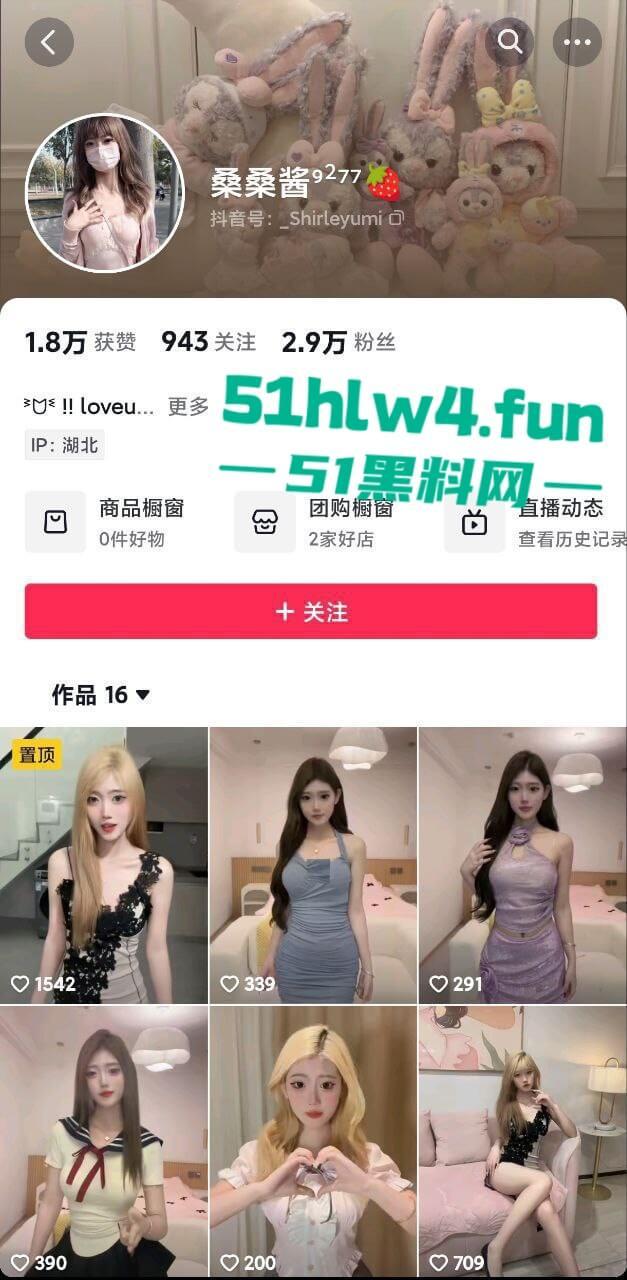Open the video with 339 likes
The image size is (627, 1280).
313,865
